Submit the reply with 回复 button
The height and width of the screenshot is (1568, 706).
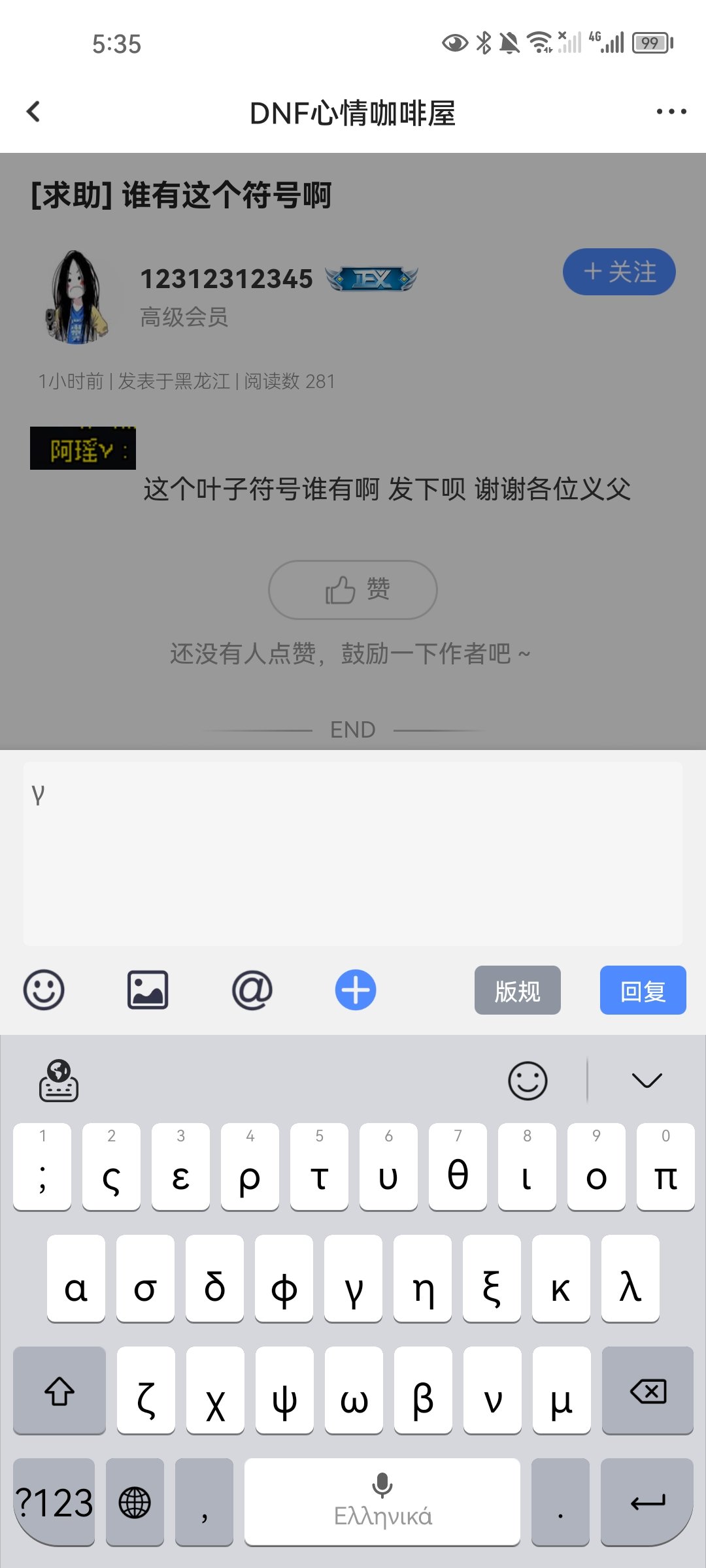pyautogui.click(x=643, y=990)
